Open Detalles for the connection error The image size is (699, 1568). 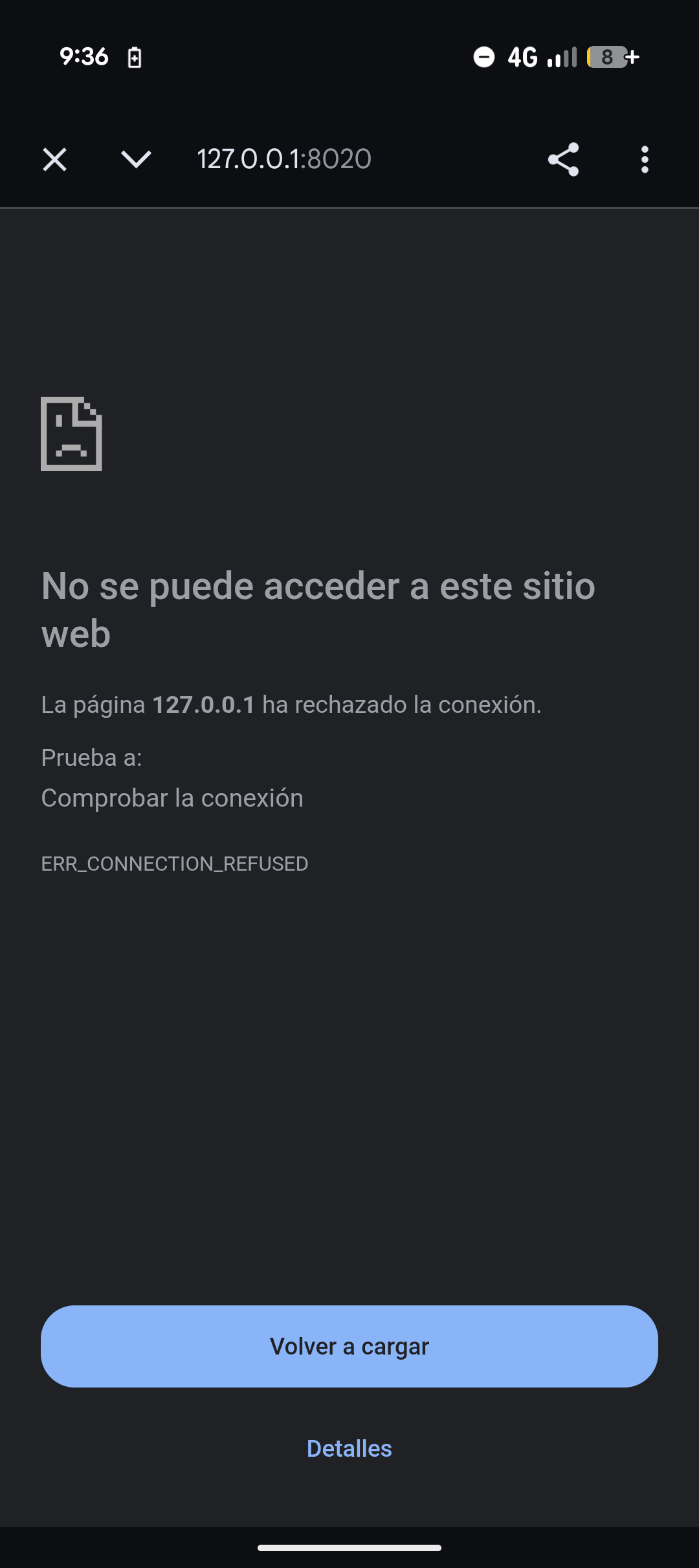point(349,1448)
